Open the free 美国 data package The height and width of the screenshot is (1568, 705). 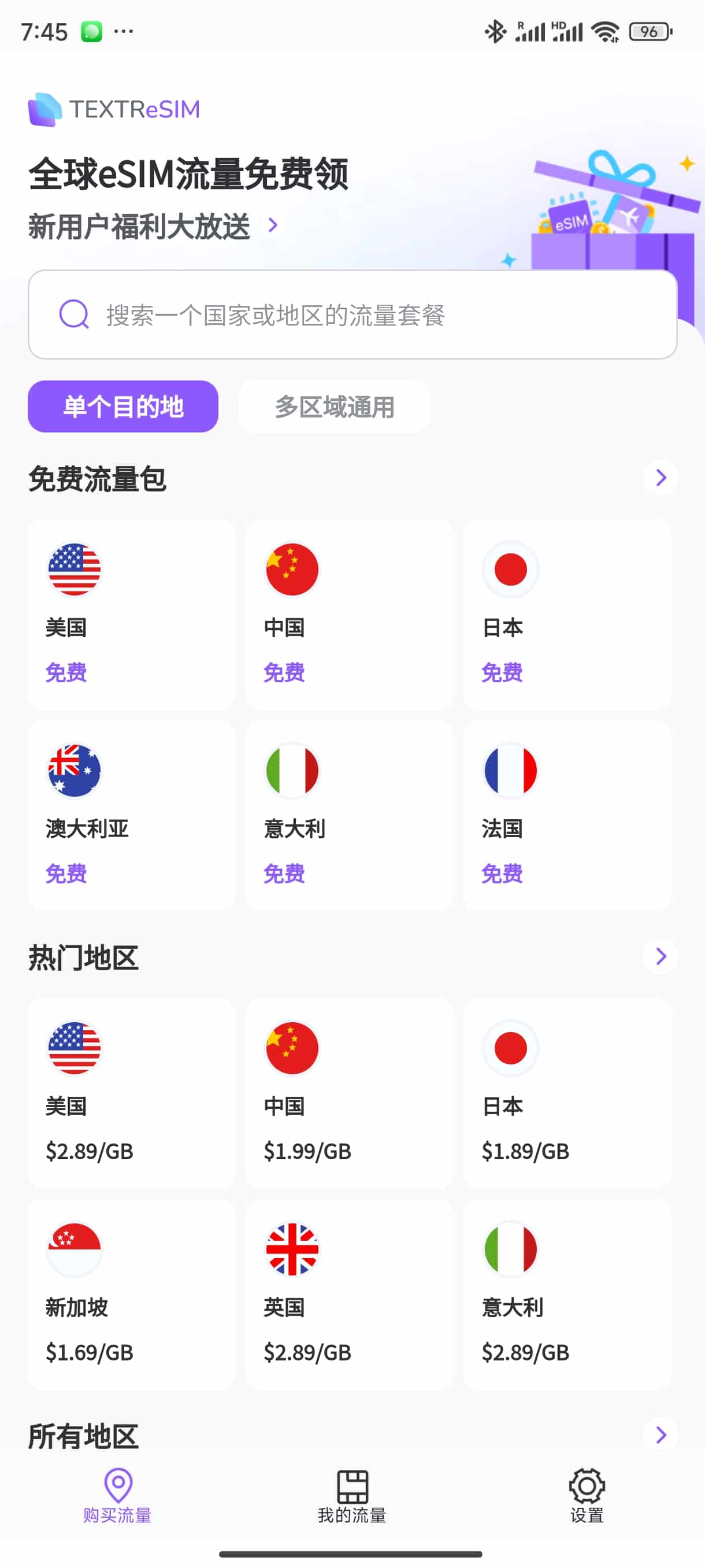coord(131,613)
